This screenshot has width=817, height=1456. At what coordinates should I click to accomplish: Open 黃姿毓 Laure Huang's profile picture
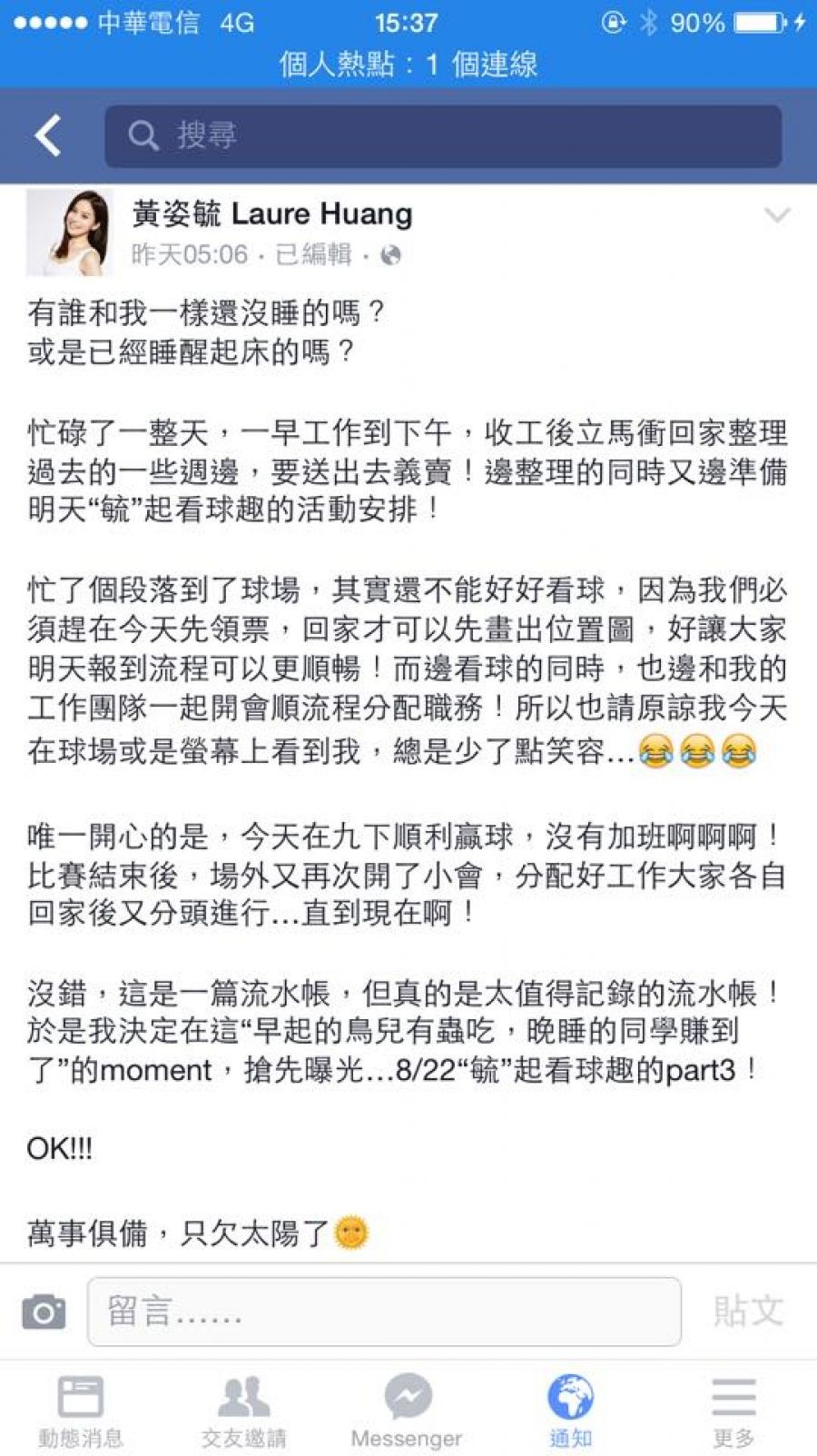point(69,233)
